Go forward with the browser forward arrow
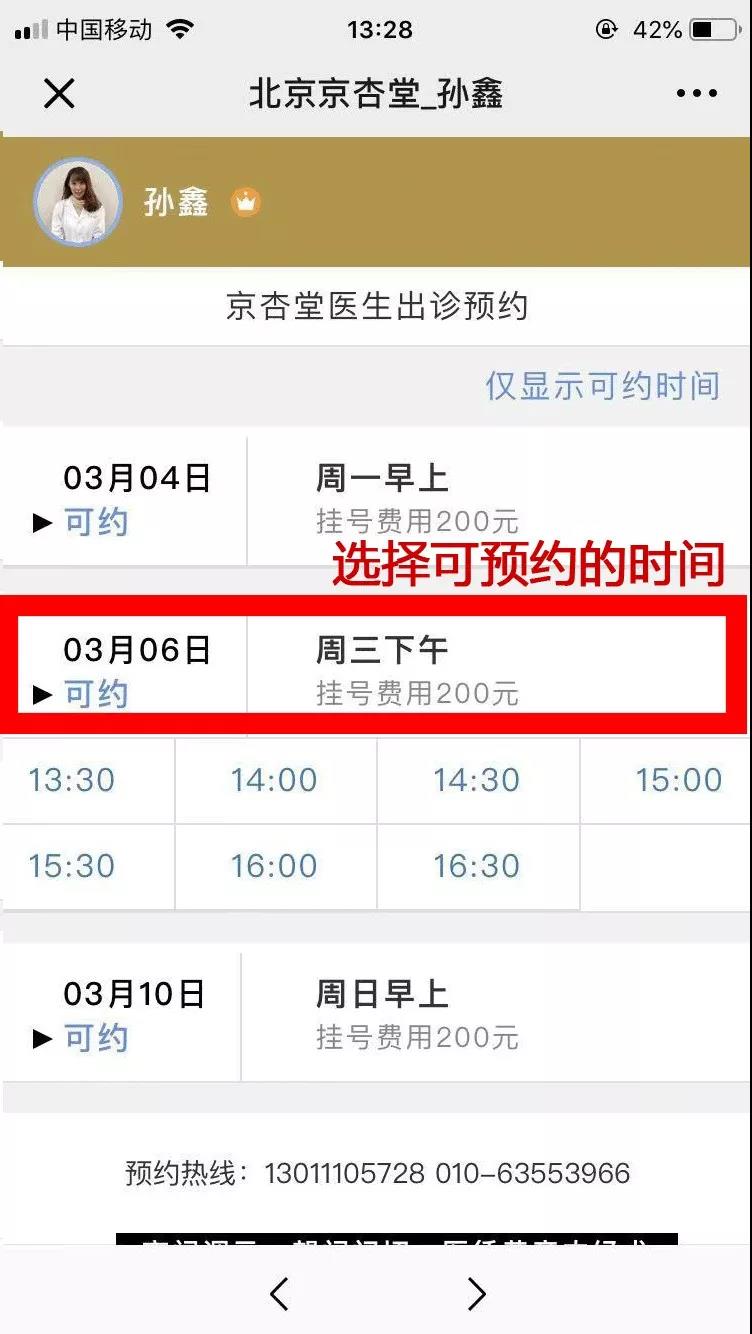 (476, 1294)
